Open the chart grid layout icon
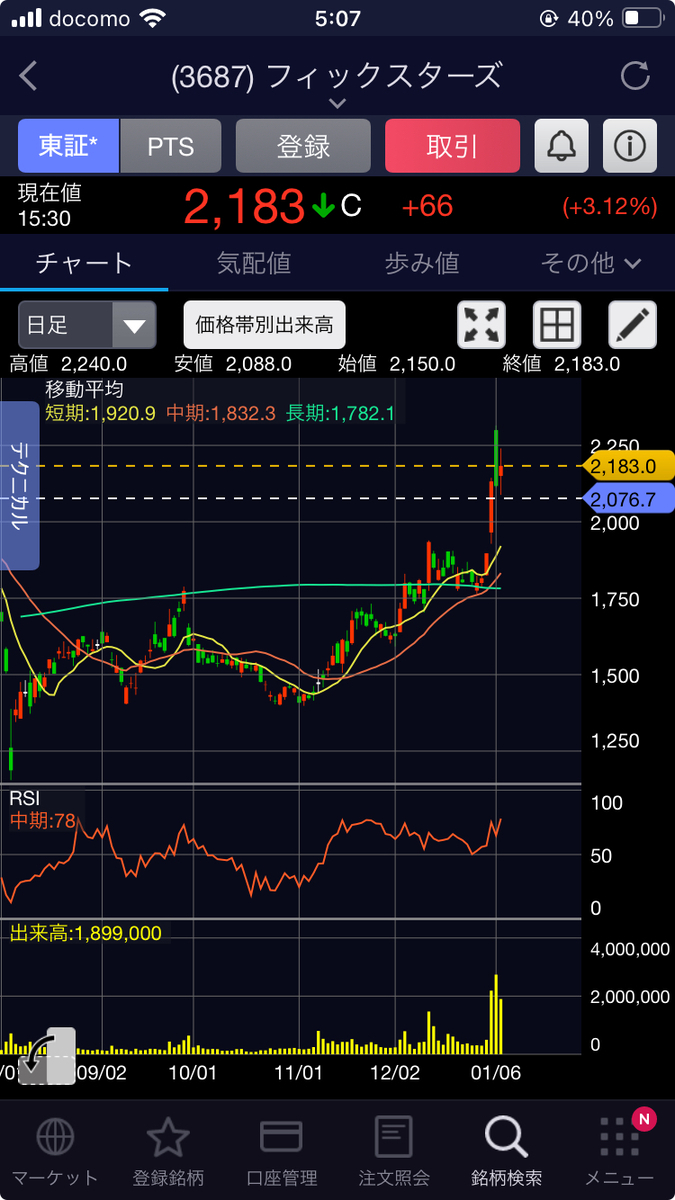 (557, 325)
